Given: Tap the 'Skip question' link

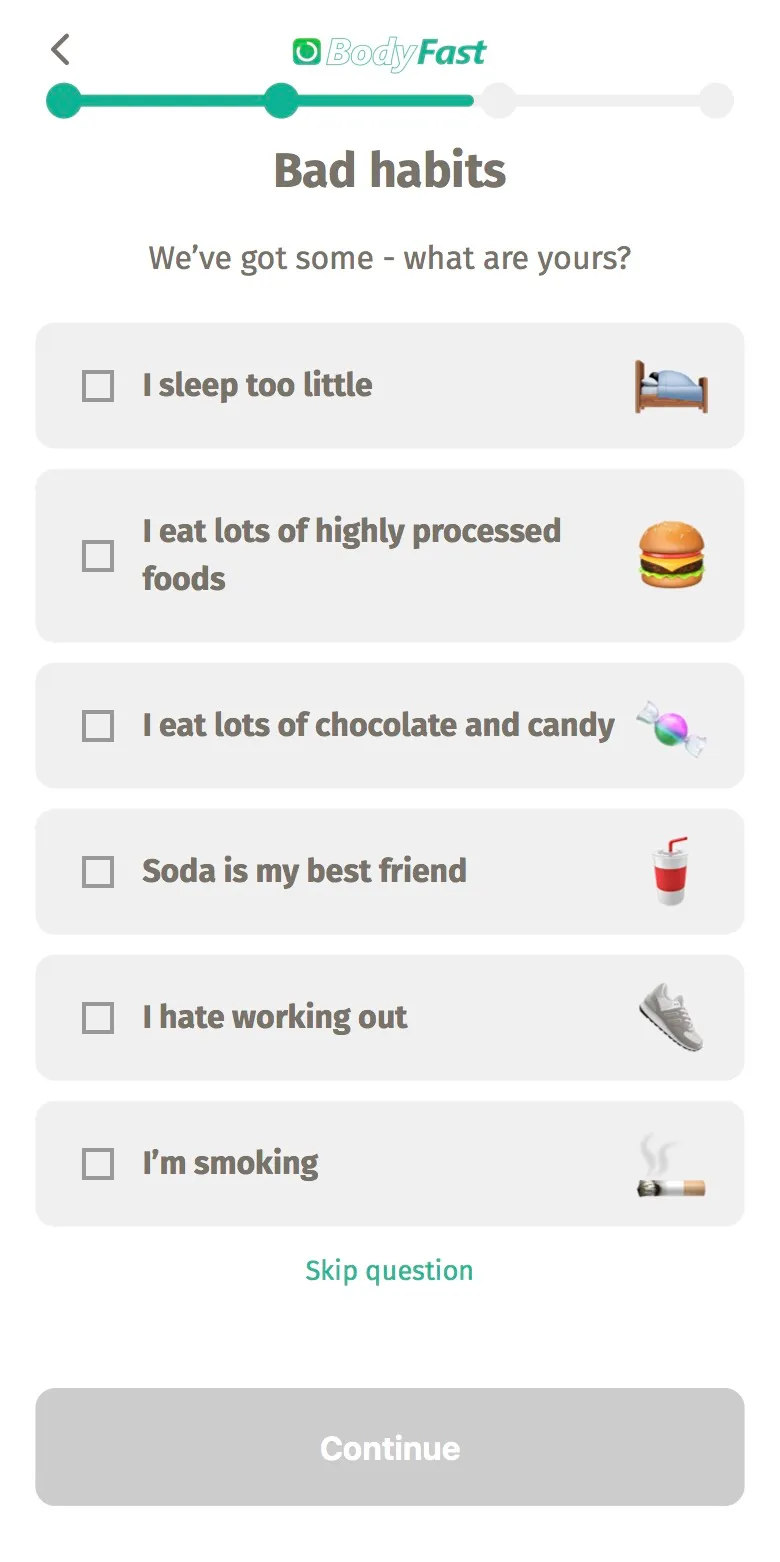Looking at the screenshot, I should [x=389, y=1271].
